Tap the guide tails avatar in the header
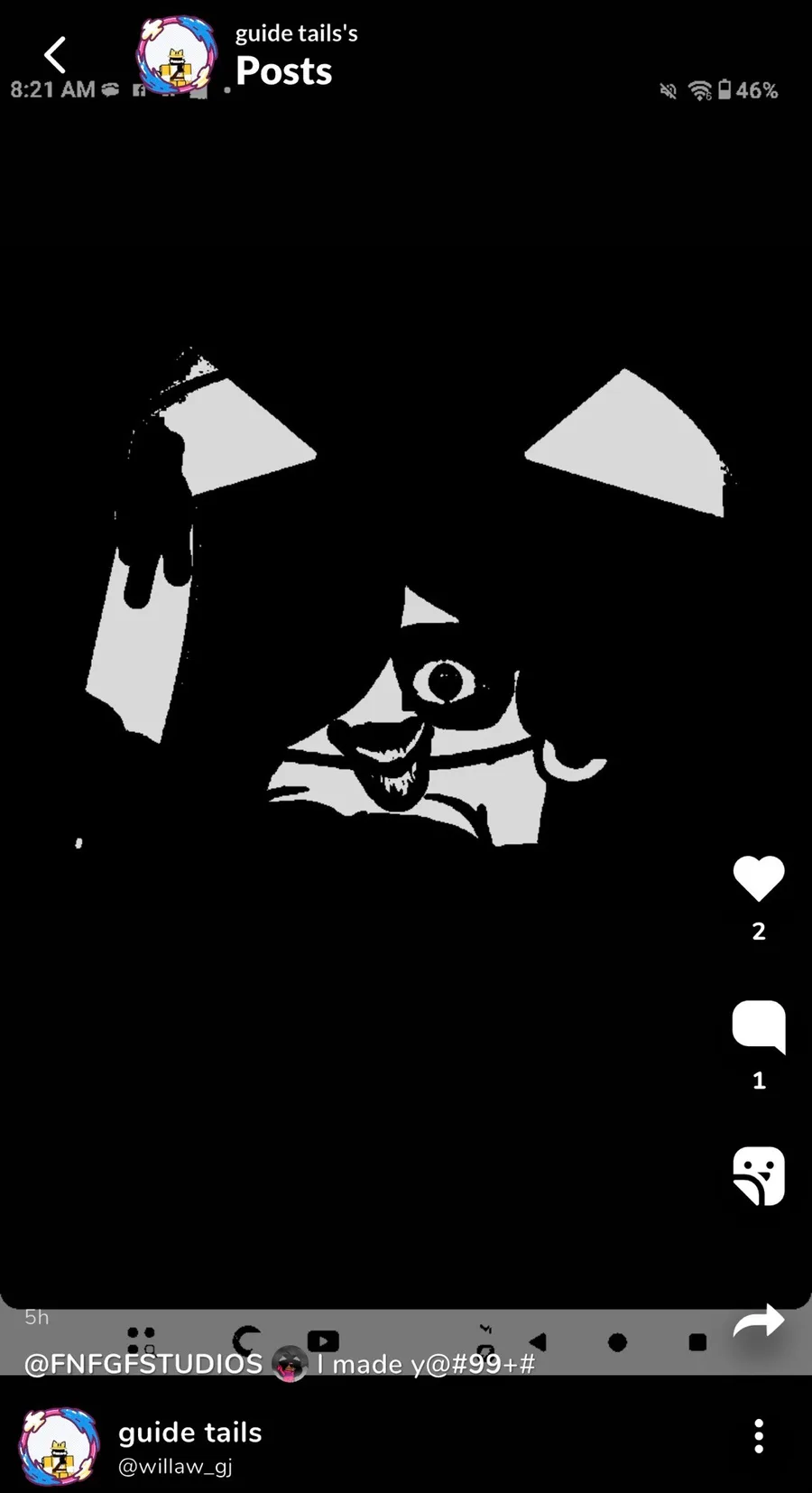The width and height of the screenshot is (812, 1493). coord(177,56)
